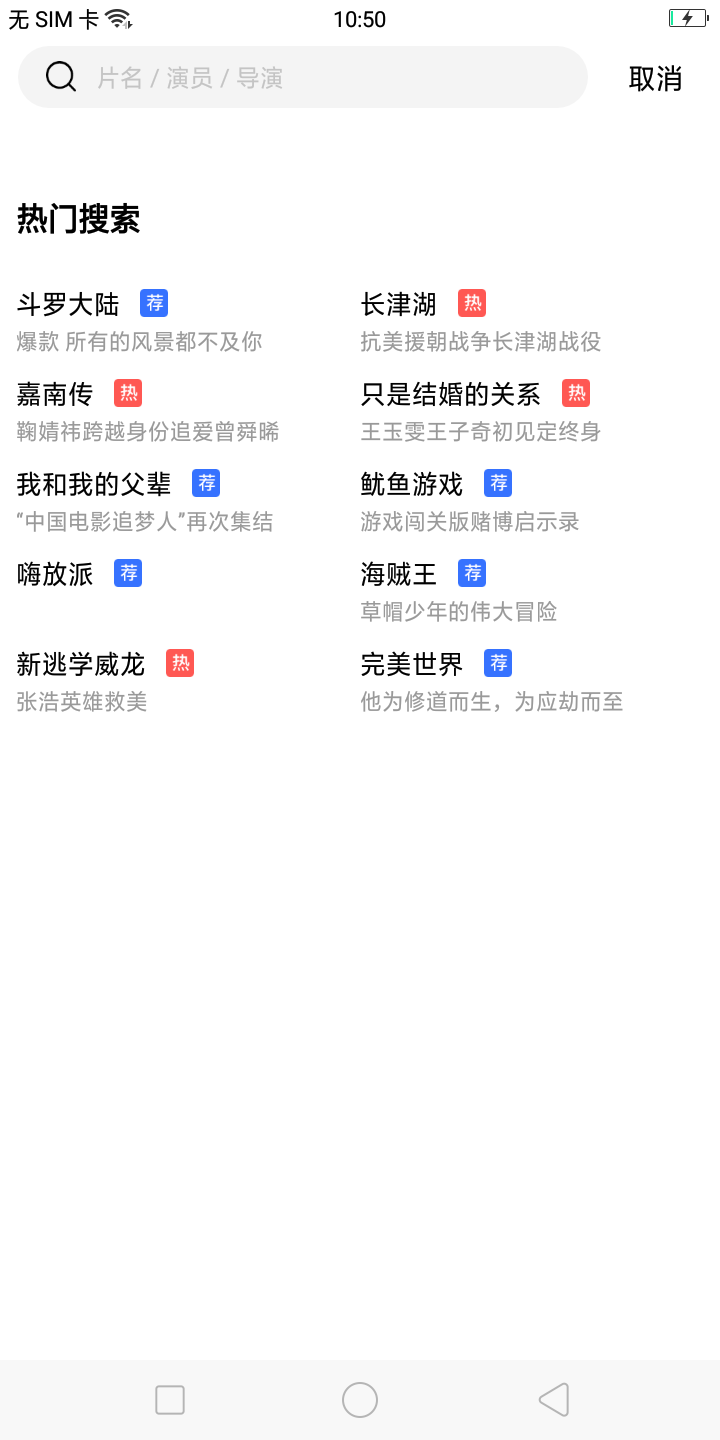
Task: Open the "长津湖" hot search entry
Action: [399, 303]
